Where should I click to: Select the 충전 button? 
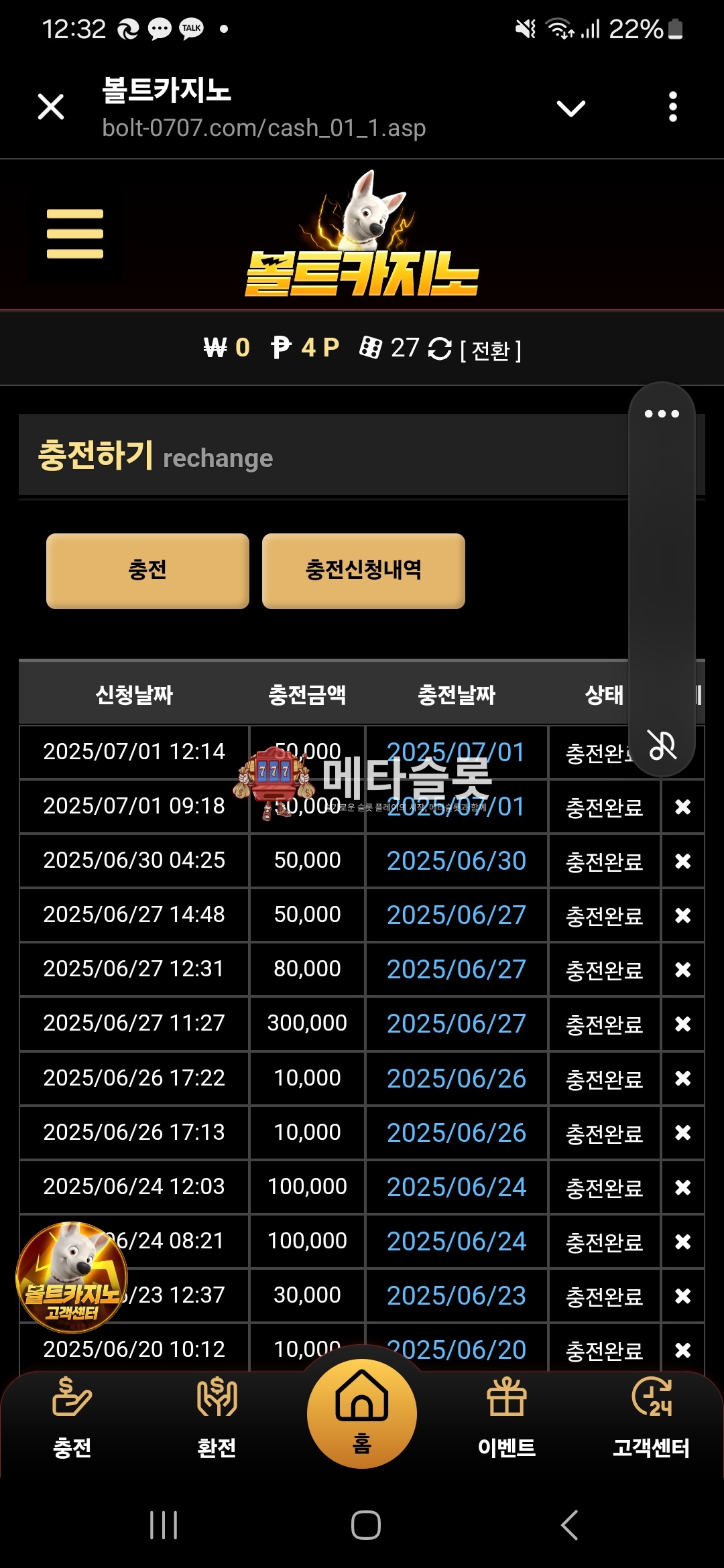pyautogui.click(x=147, y=571)
